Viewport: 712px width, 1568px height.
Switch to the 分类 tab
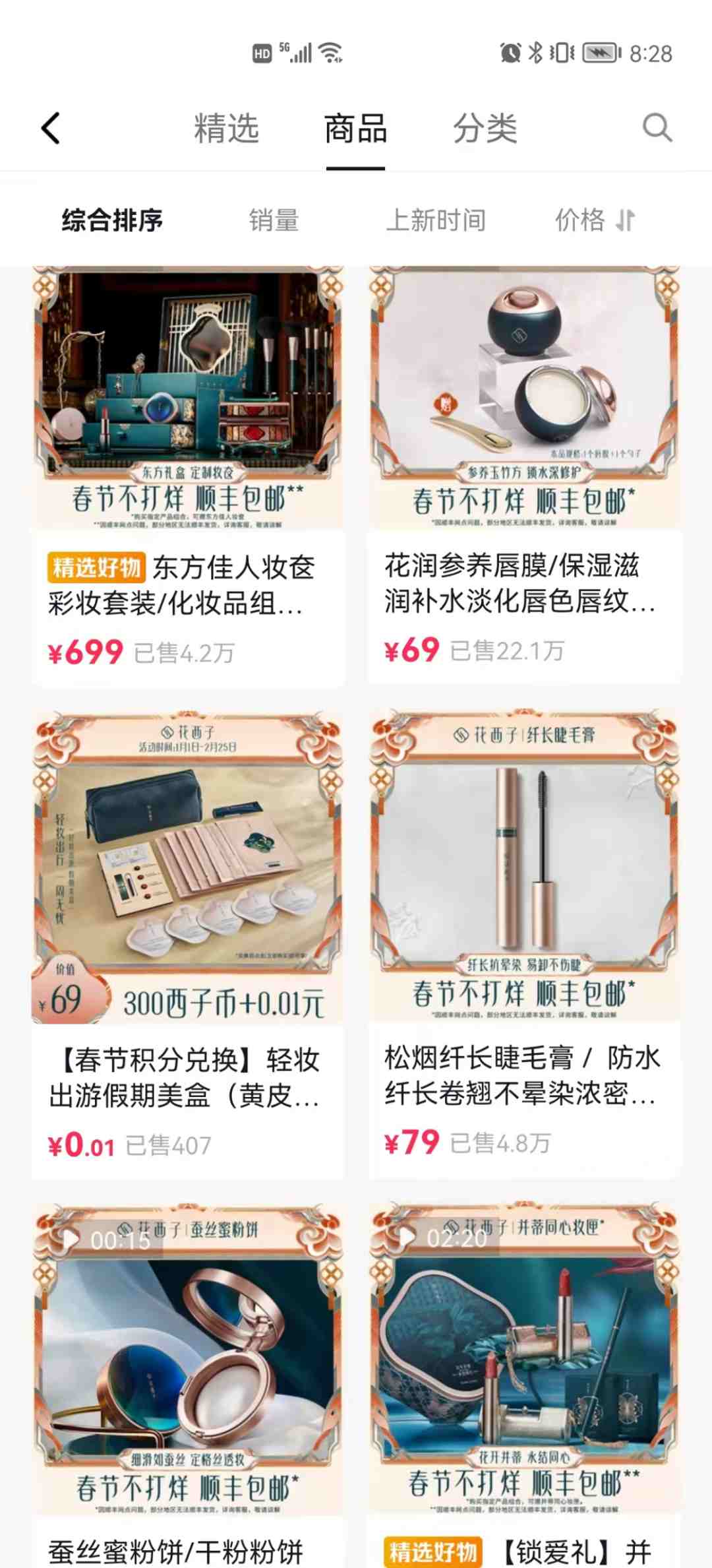point(485,128)
